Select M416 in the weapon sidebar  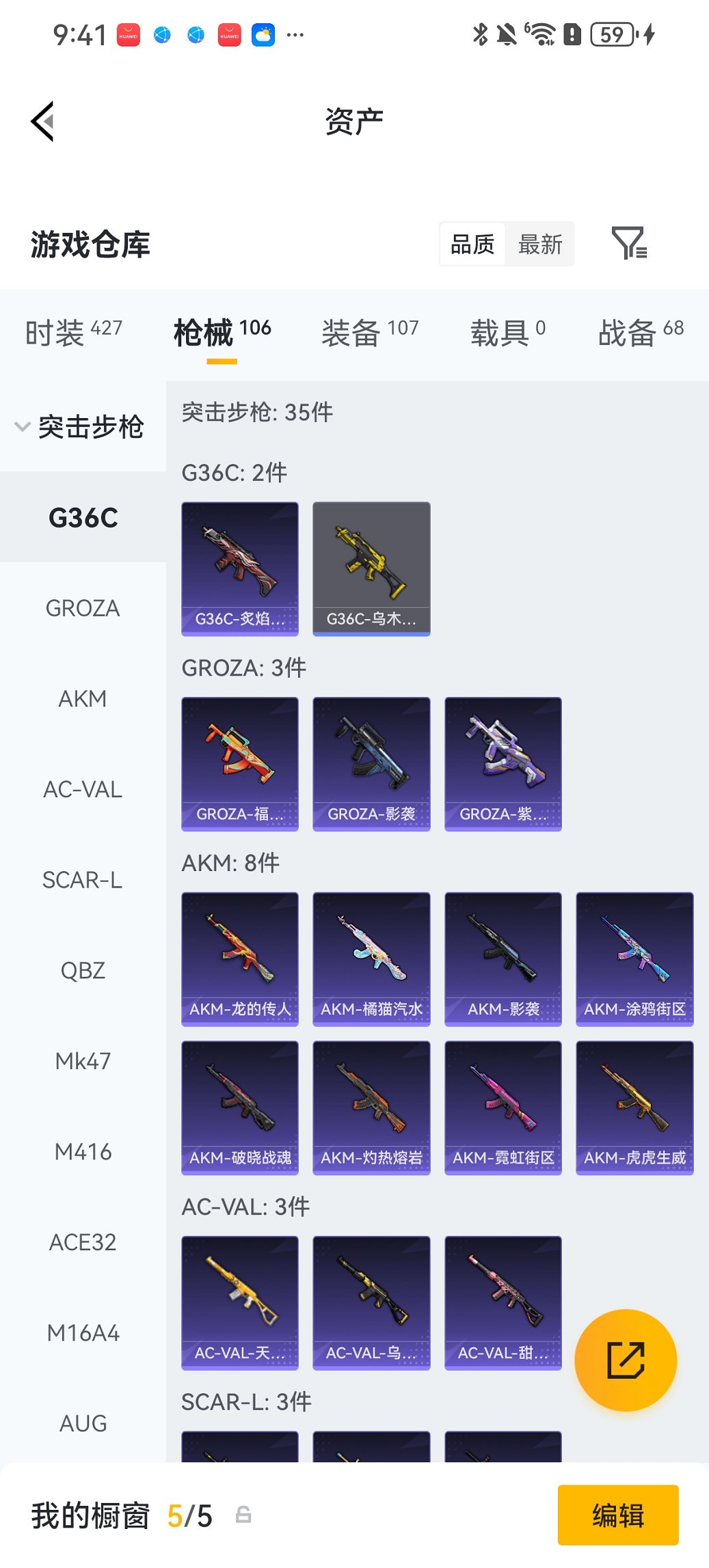(82, 1152)
